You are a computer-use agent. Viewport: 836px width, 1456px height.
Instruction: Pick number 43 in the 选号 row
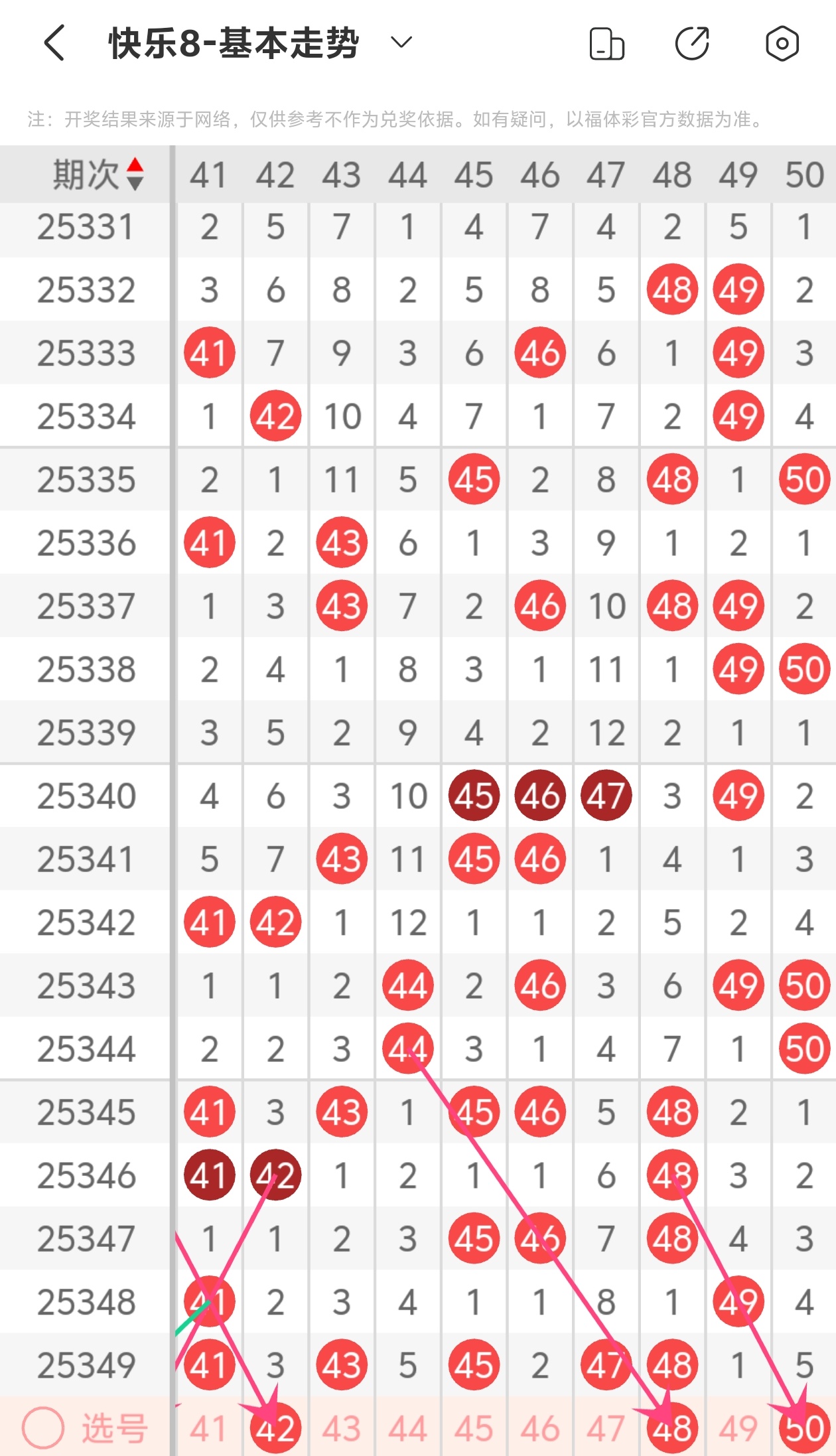tap(342, 1428)
